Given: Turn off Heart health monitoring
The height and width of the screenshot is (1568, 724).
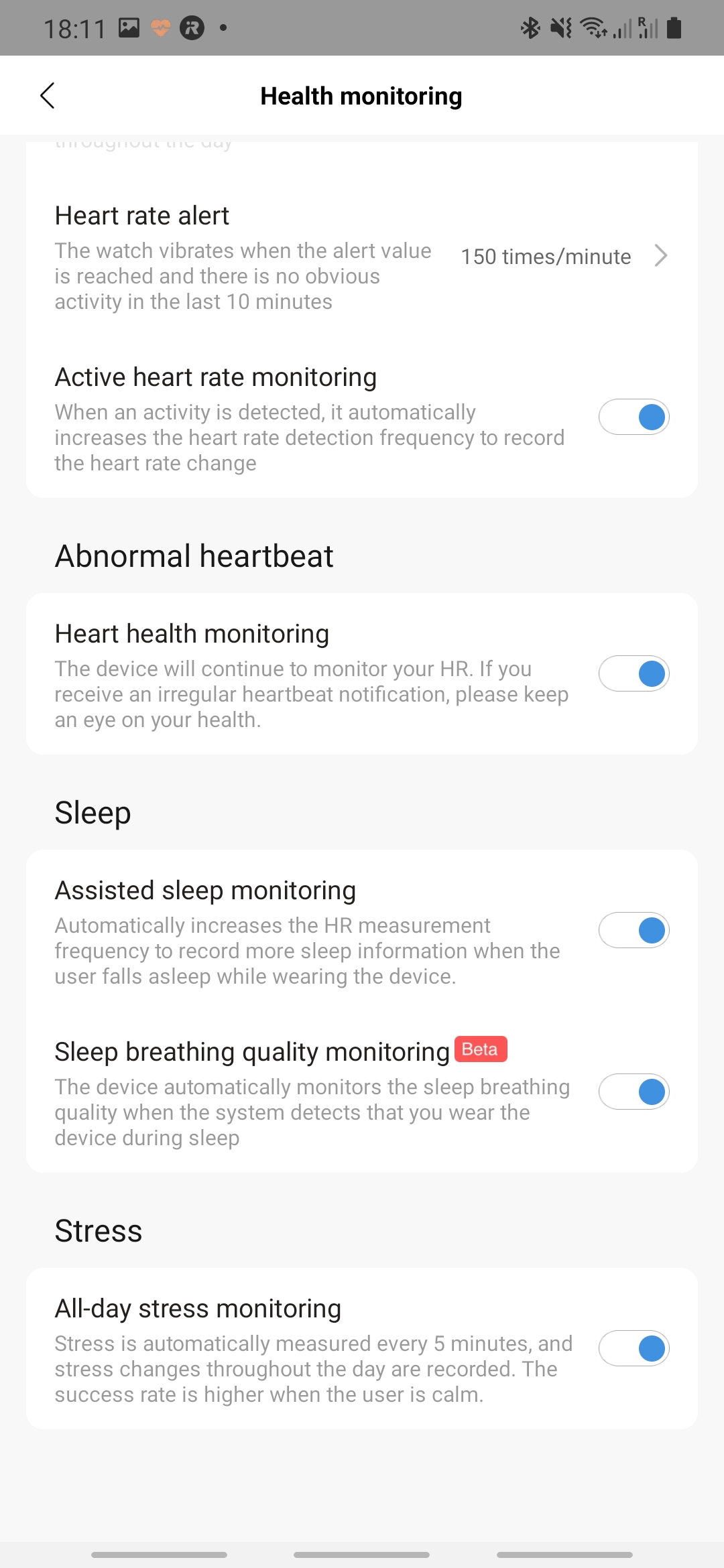Looking at the screenshot, I should click(x=633, y=674).
